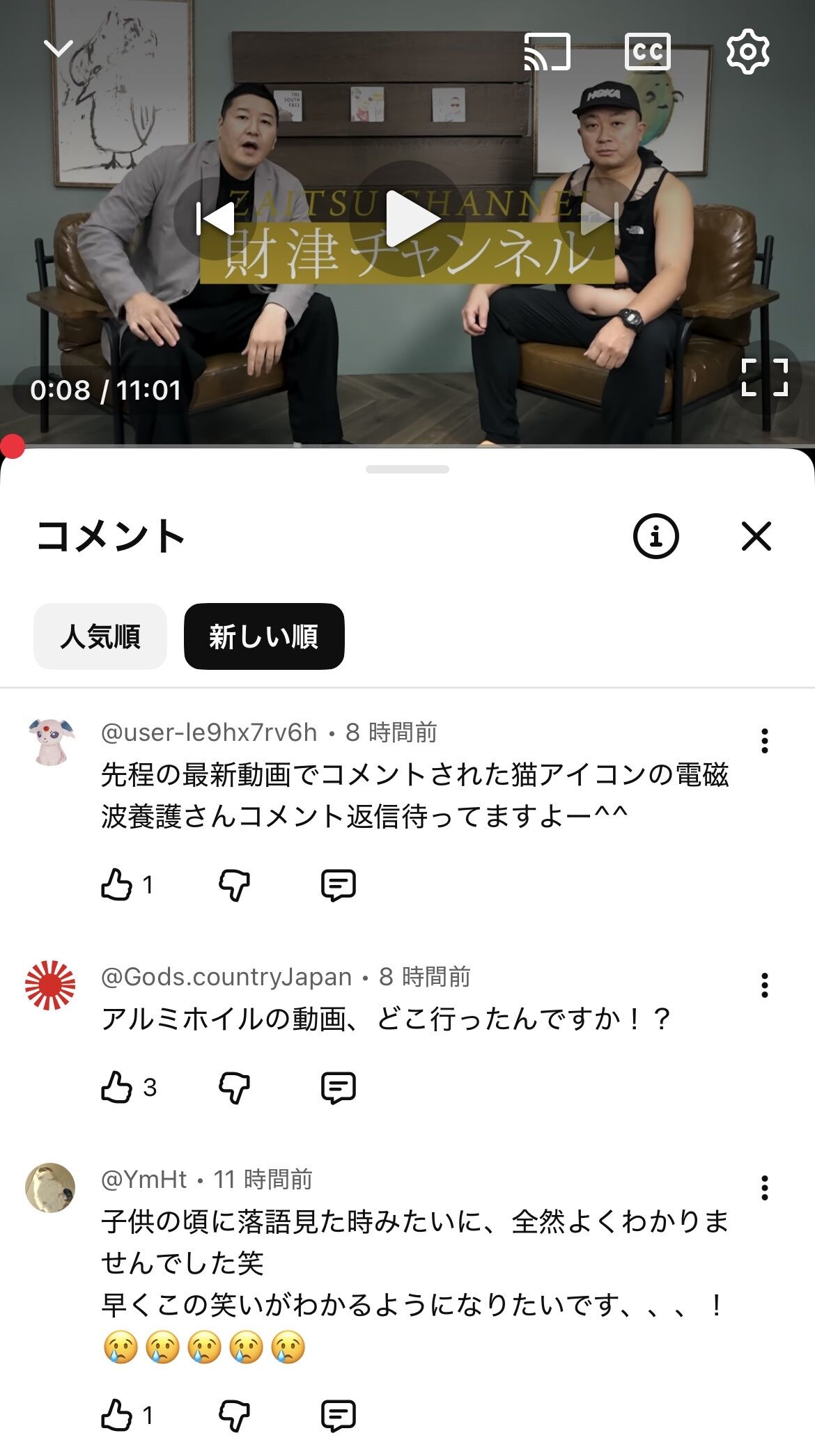Play the video

pos(408,219)
